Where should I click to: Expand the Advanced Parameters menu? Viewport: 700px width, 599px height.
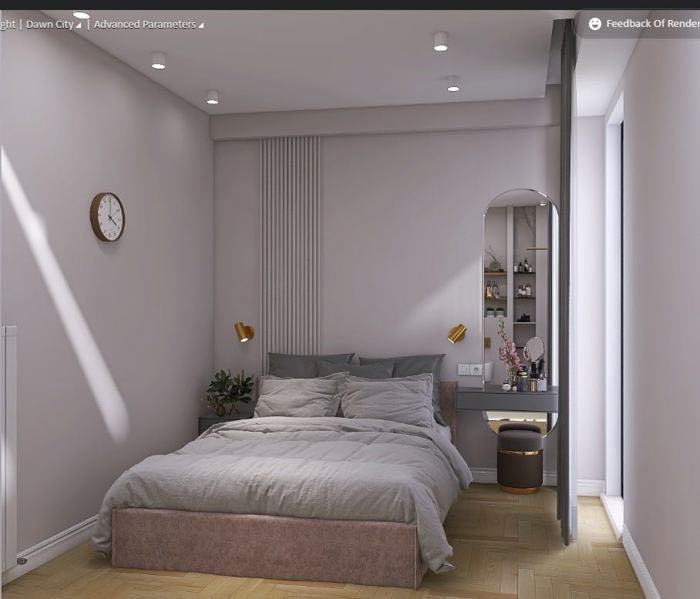click(x=147, y=24)
